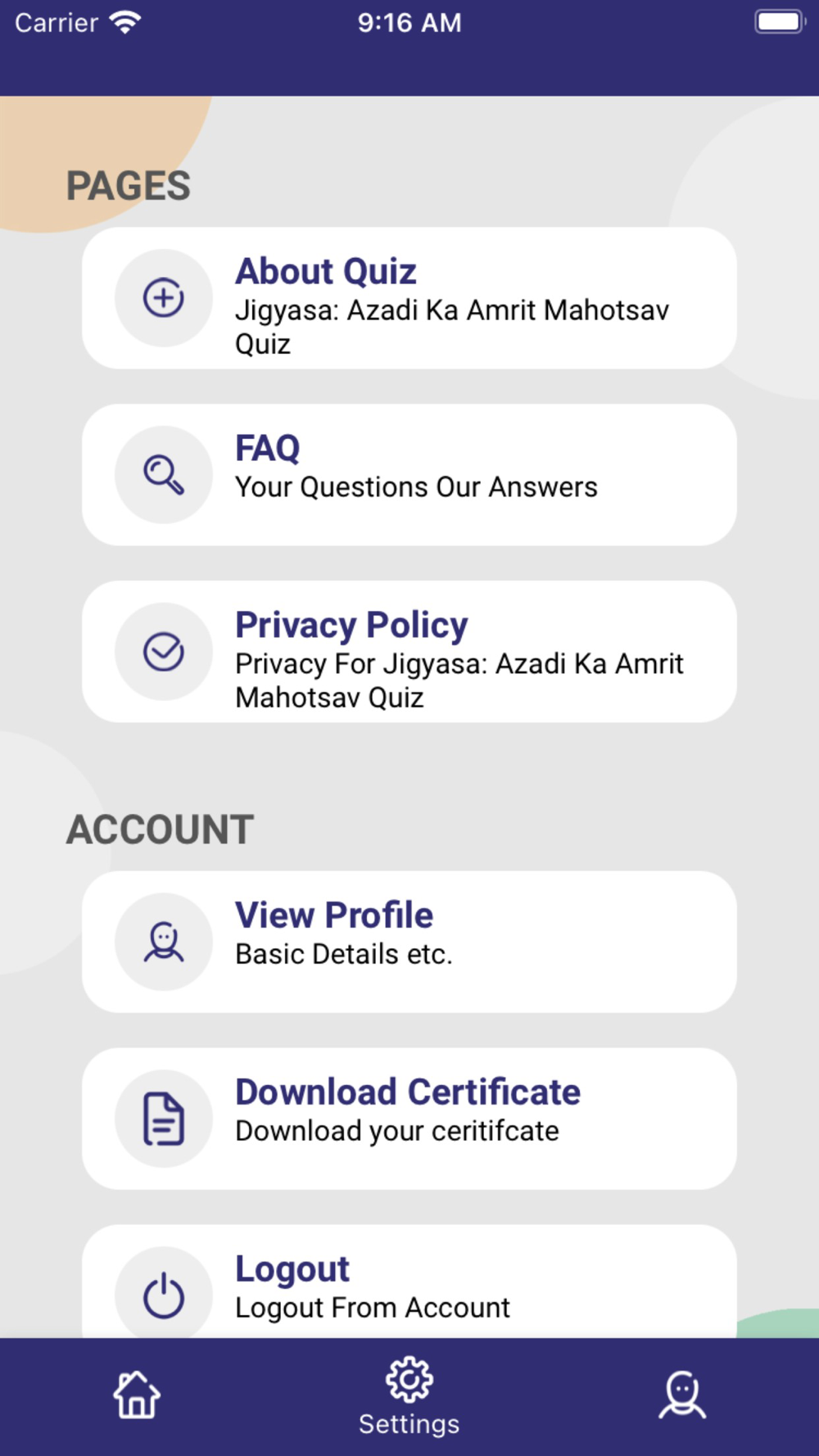Go to the profile tab in bottom bar
This screenshot has height=1456, width=819.
click(x=682, y=1395)
